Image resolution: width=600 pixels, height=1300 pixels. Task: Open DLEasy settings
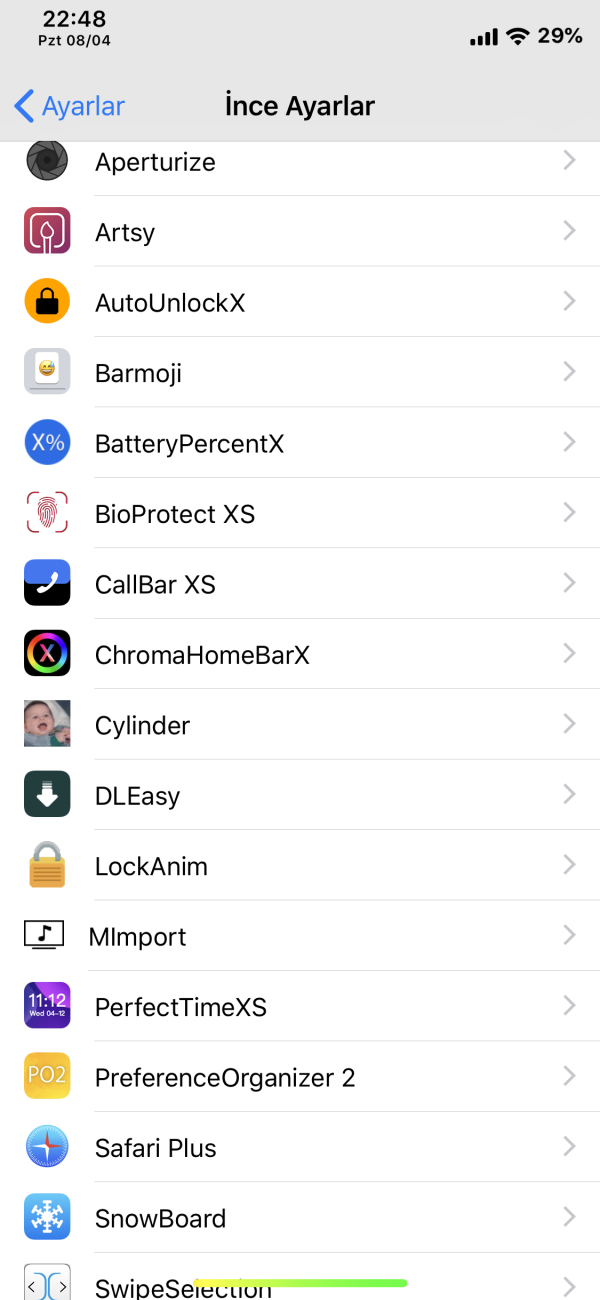pyautogui.click(x=300, y=796)
